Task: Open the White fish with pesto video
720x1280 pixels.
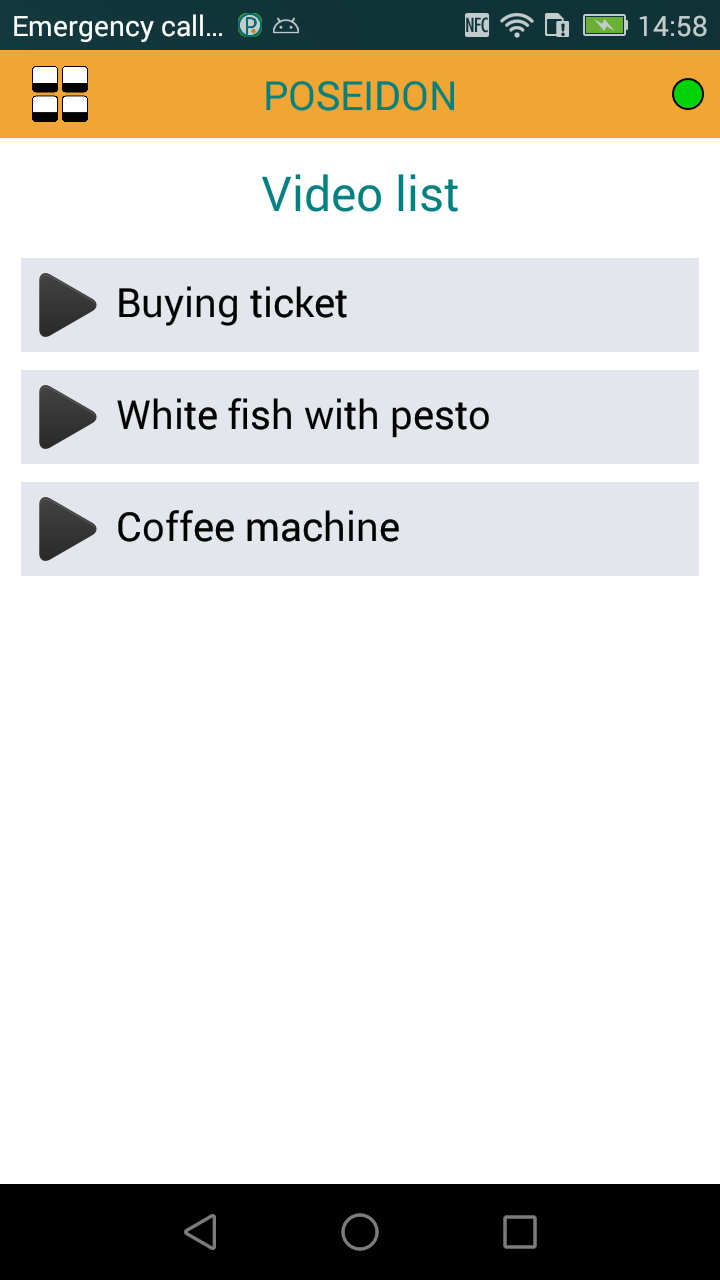Action: tap(359, 416)
